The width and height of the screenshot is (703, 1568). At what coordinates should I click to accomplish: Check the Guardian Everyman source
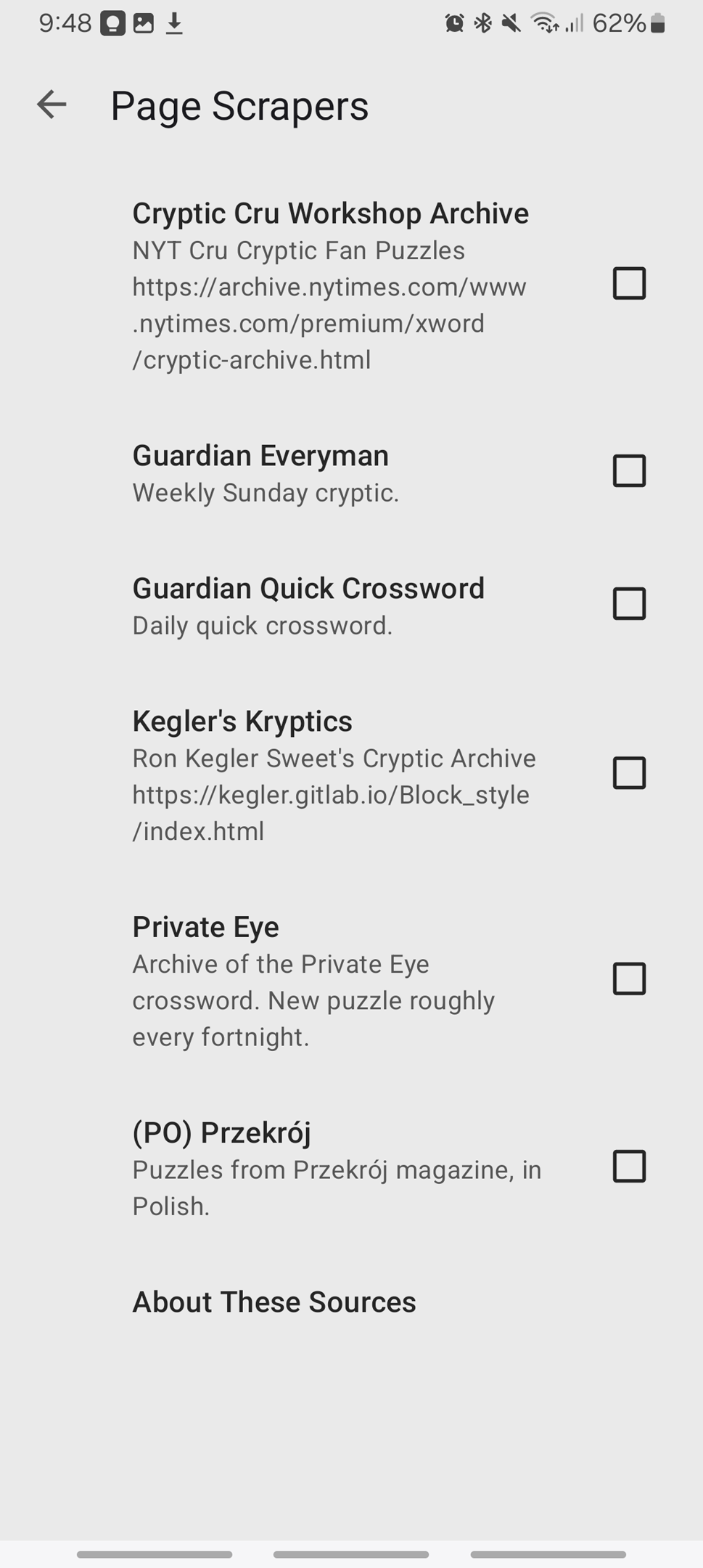(x=628, y=471)
